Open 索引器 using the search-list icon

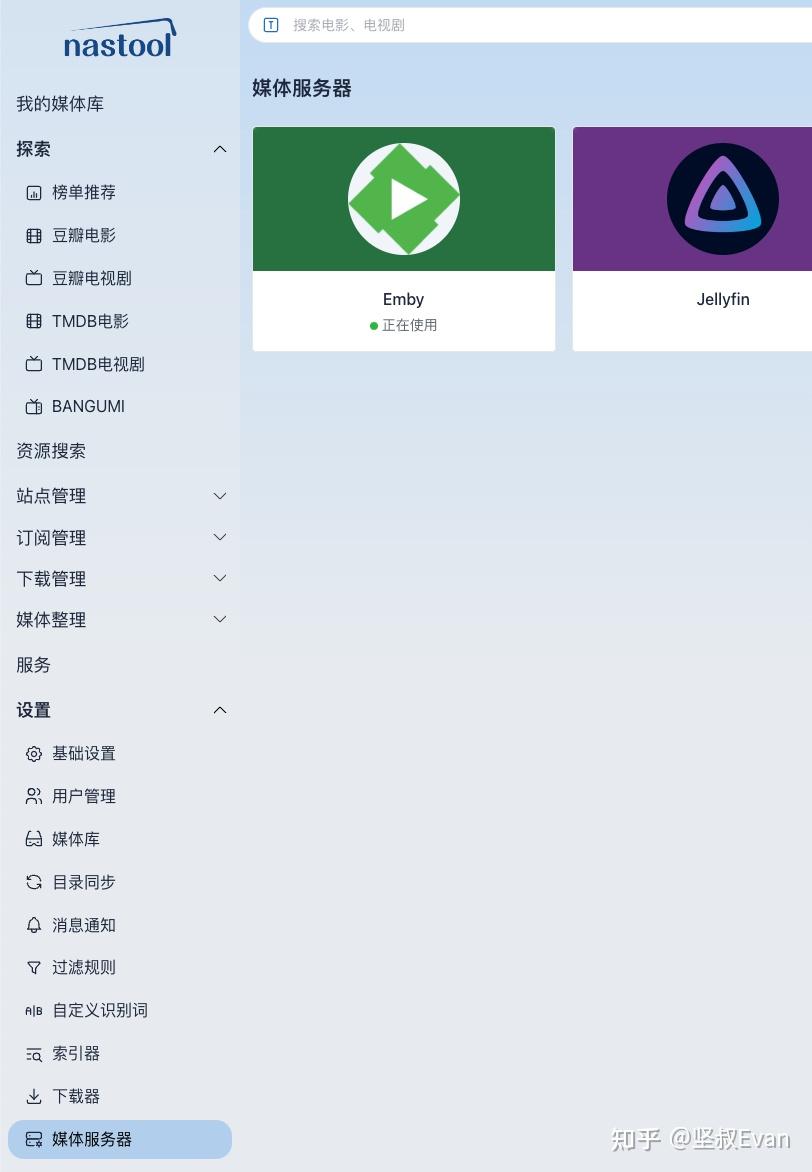[33, 1053]
